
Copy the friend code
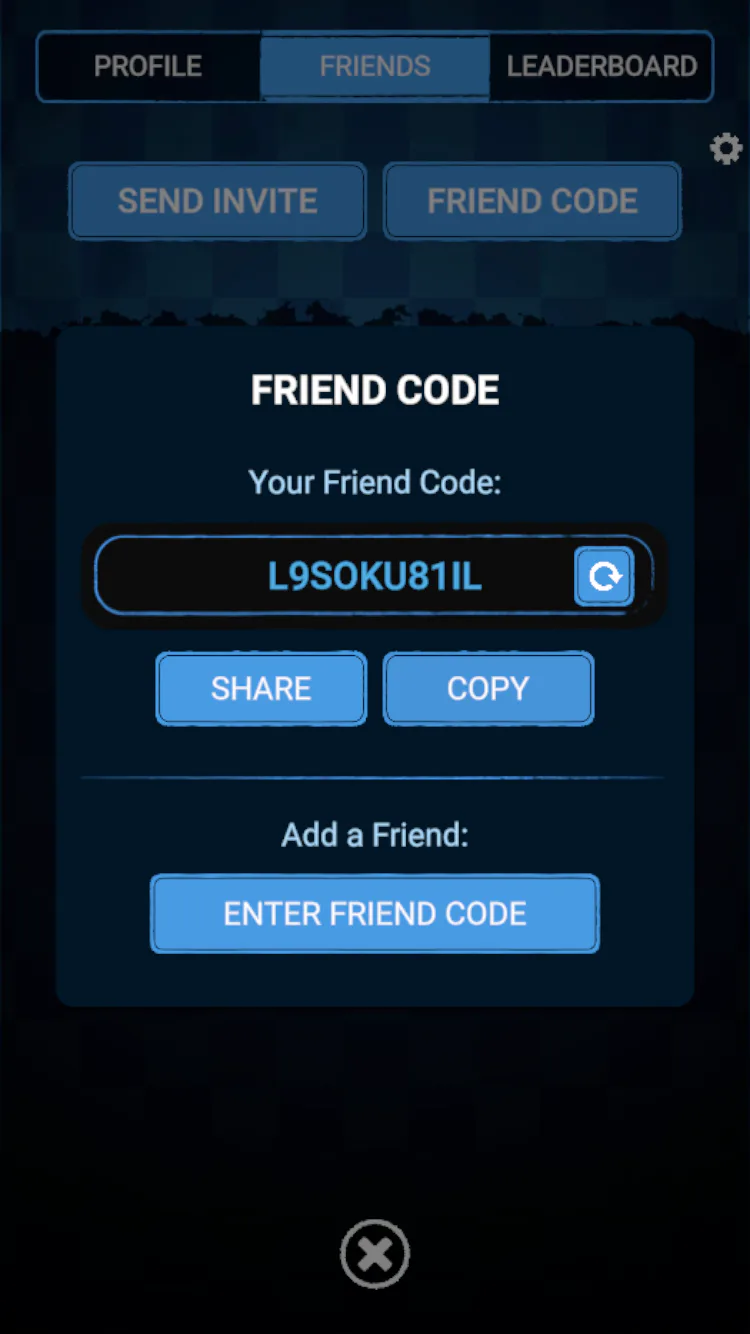[488, 688]
